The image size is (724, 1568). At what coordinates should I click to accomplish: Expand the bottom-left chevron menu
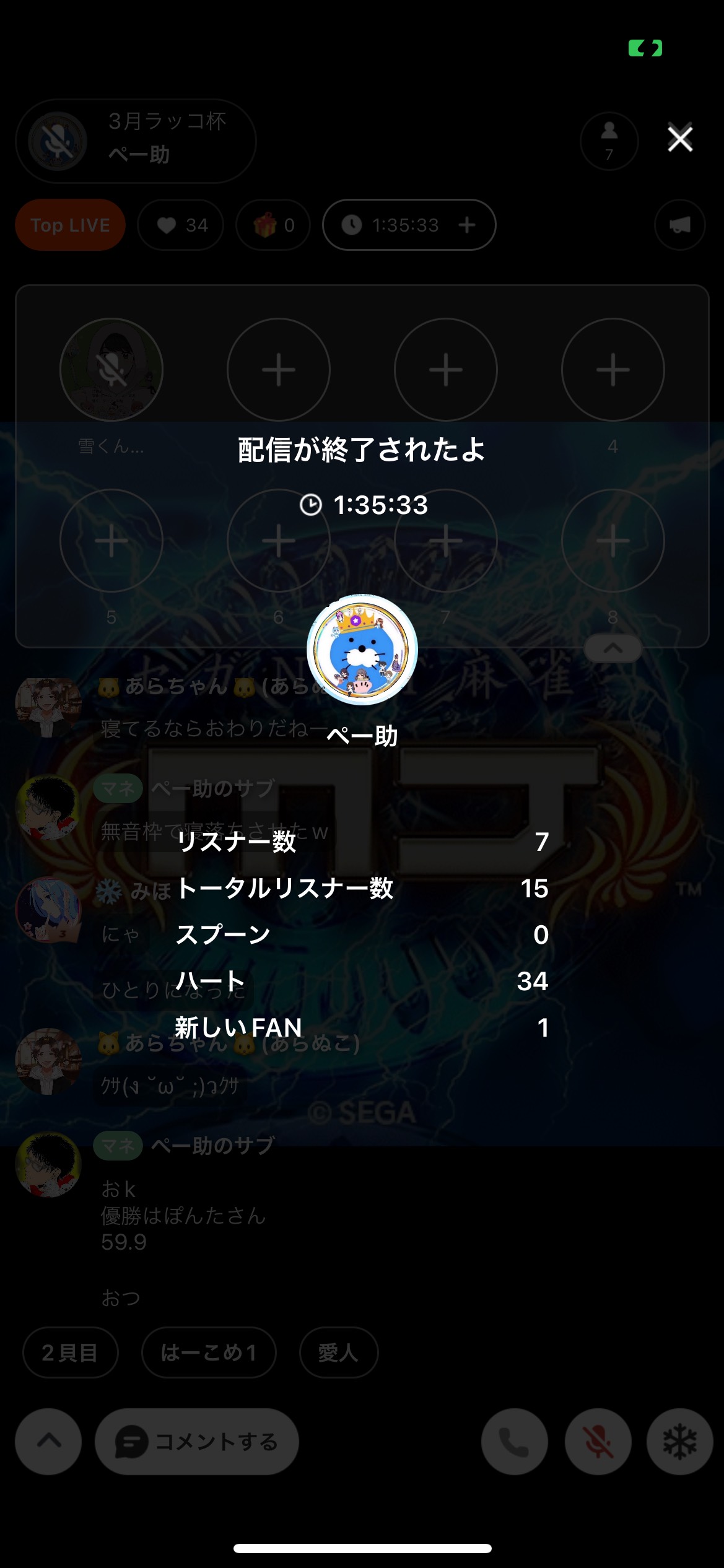point(49,1442)
